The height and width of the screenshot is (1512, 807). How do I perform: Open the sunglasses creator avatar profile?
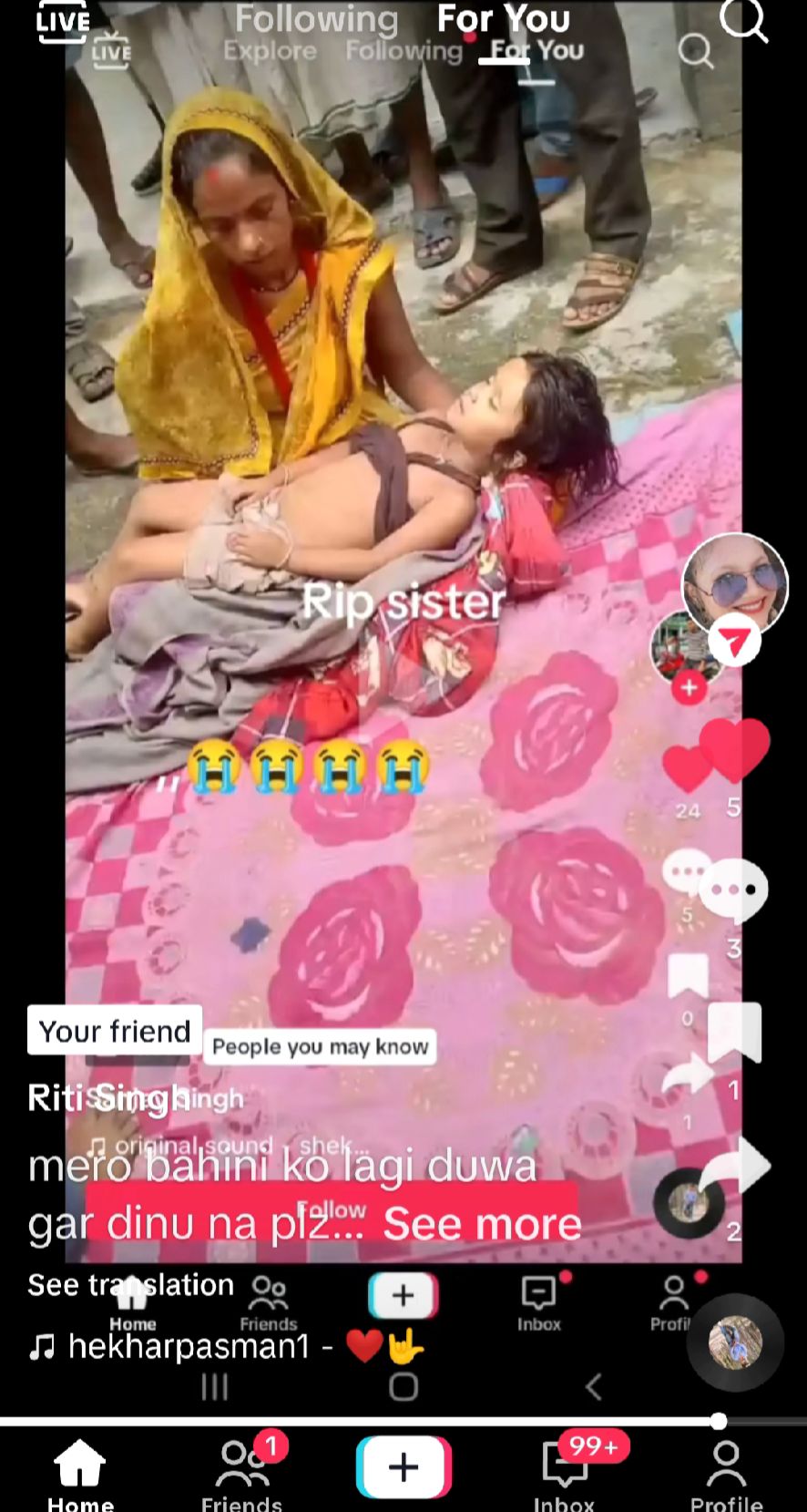pyautogui.click(x=735, y=584)
